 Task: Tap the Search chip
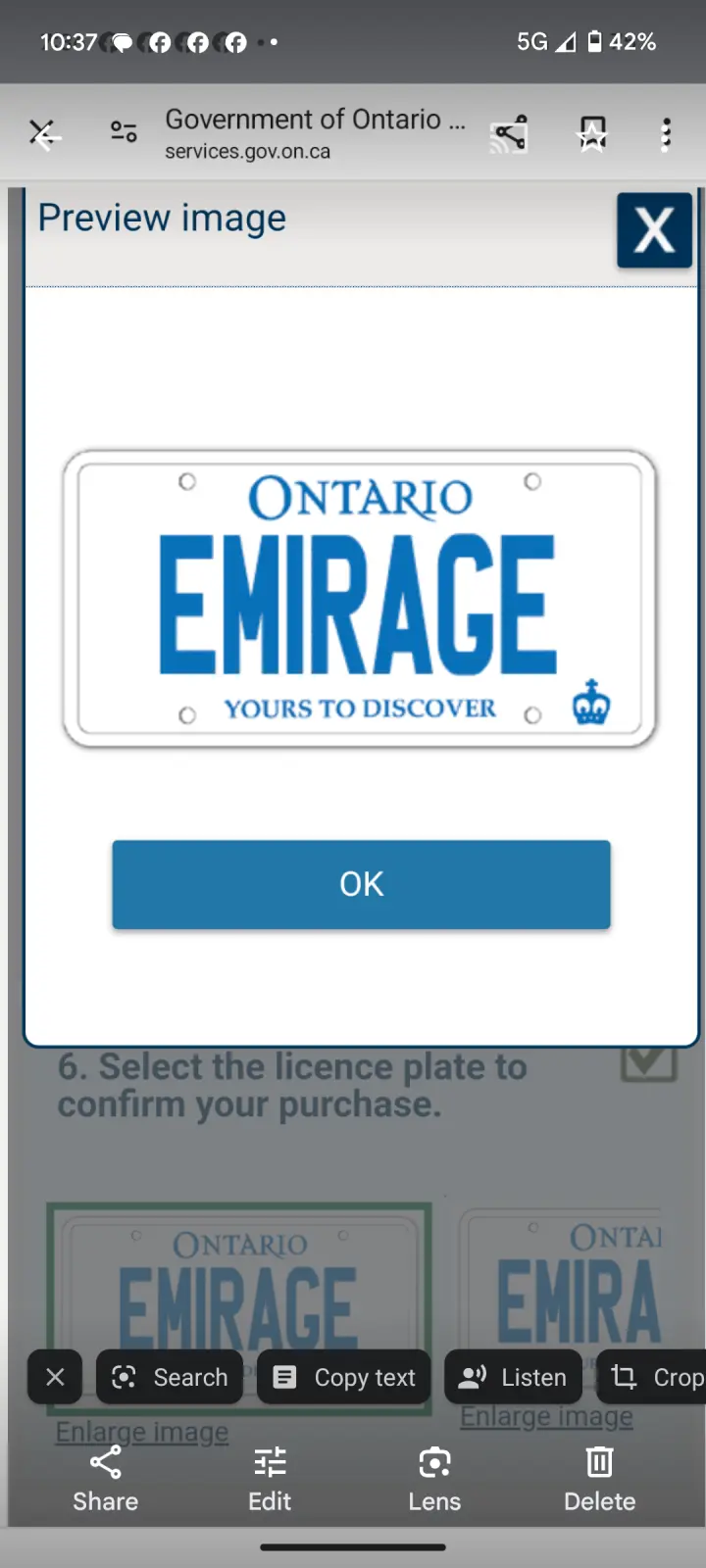[170, 1377]
